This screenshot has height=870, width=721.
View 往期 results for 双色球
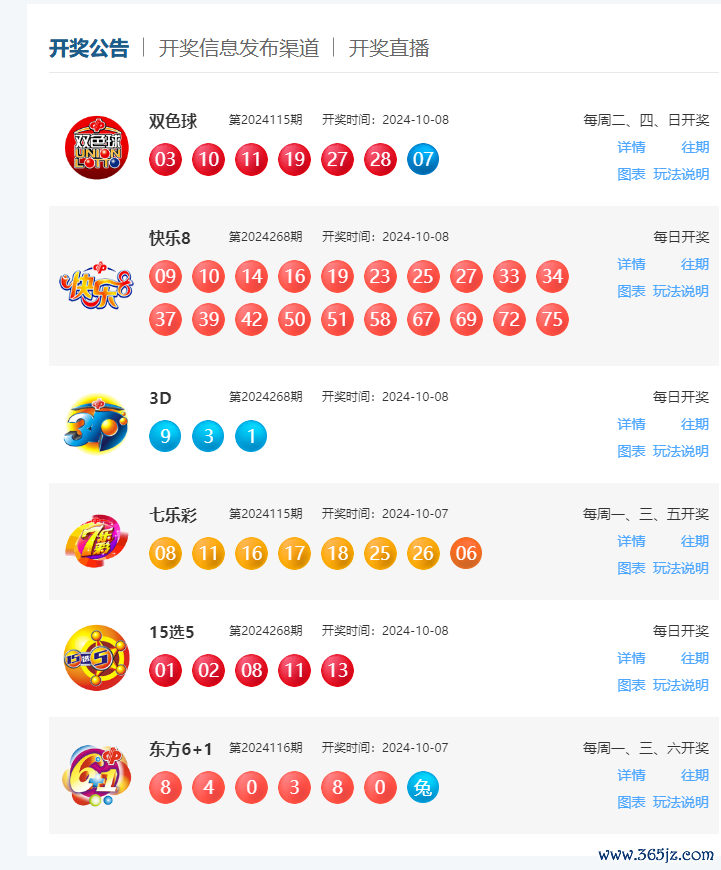[695, 147]
